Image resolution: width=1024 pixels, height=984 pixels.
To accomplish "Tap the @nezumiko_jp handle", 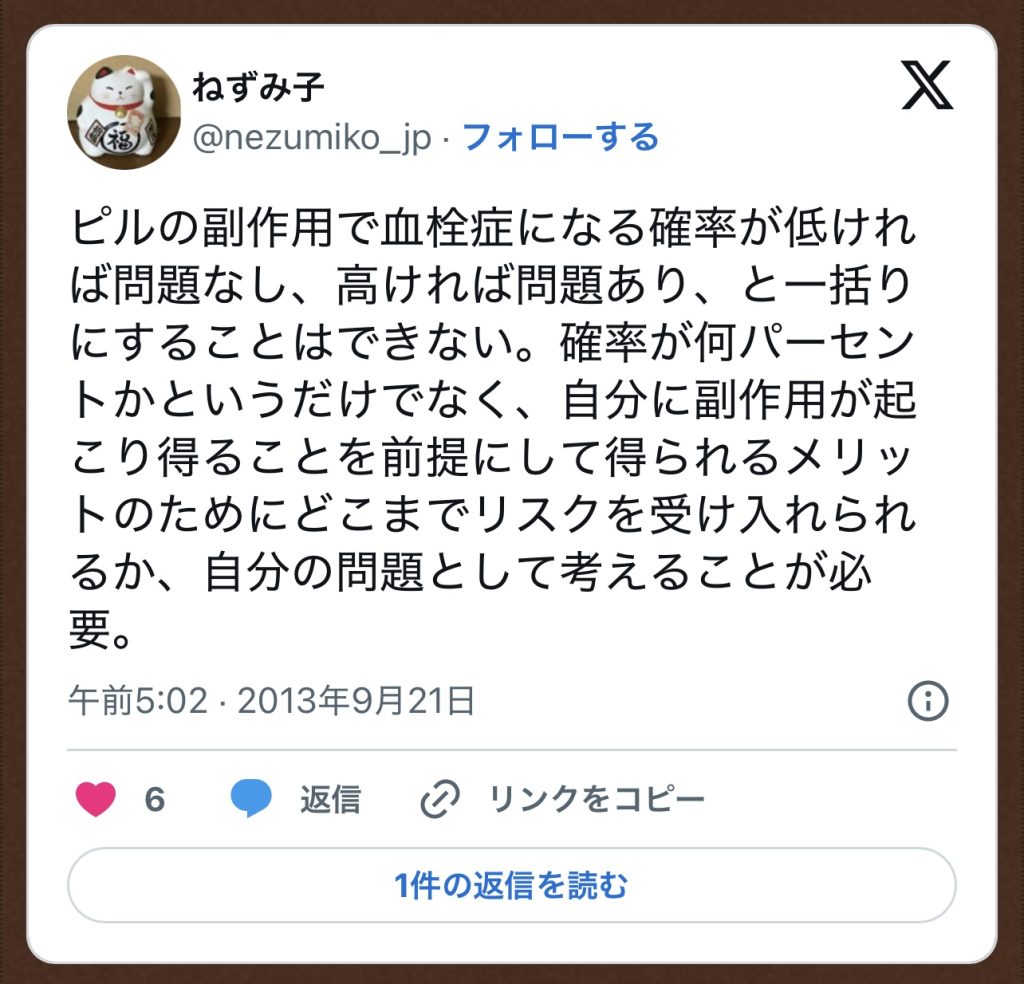I will 311,137.
